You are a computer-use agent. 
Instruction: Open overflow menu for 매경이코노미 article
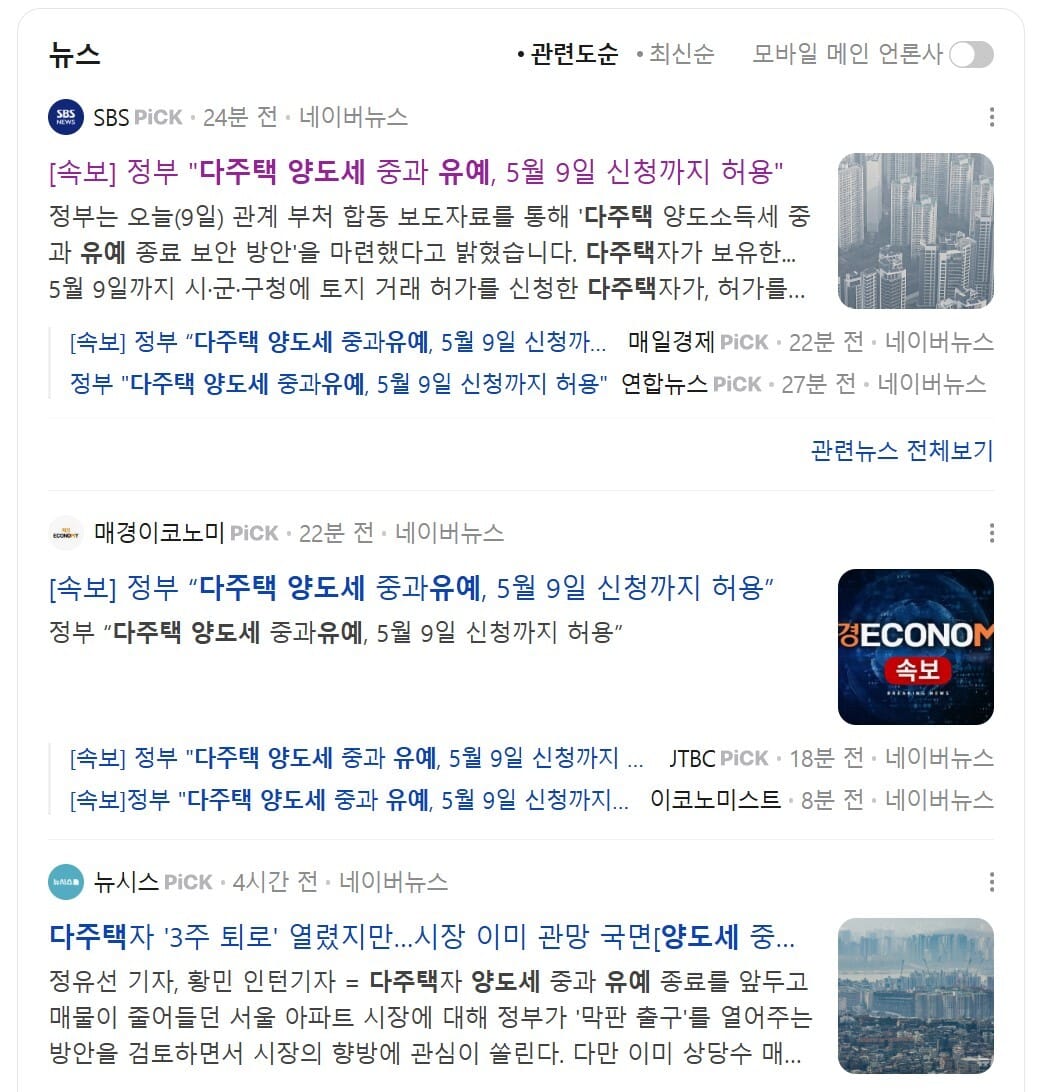[x=991, y=533]
